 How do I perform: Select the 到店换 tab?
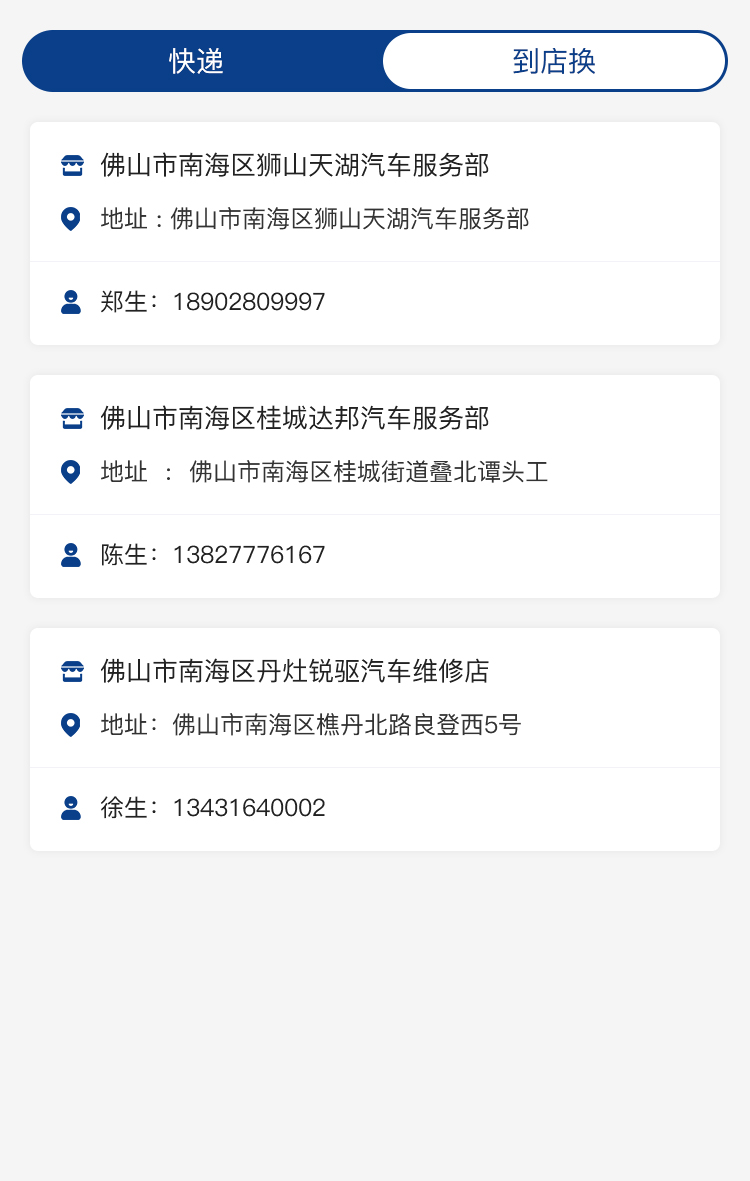(554, 61)
